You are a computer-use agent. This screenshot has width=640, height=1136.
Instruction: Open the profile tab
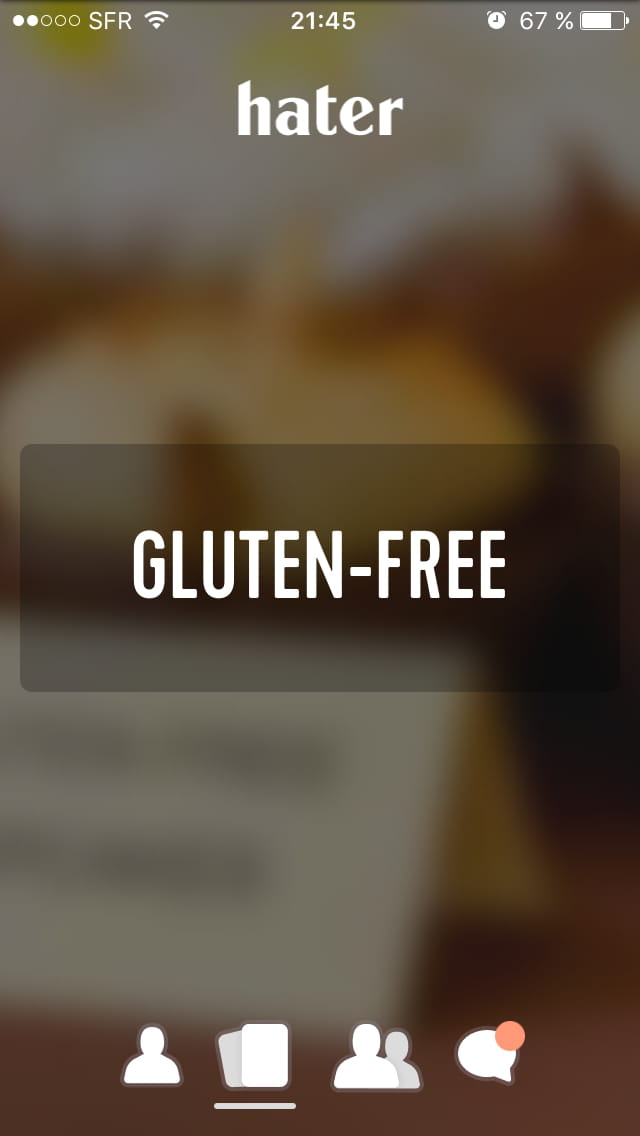(x=152, y=1057)
